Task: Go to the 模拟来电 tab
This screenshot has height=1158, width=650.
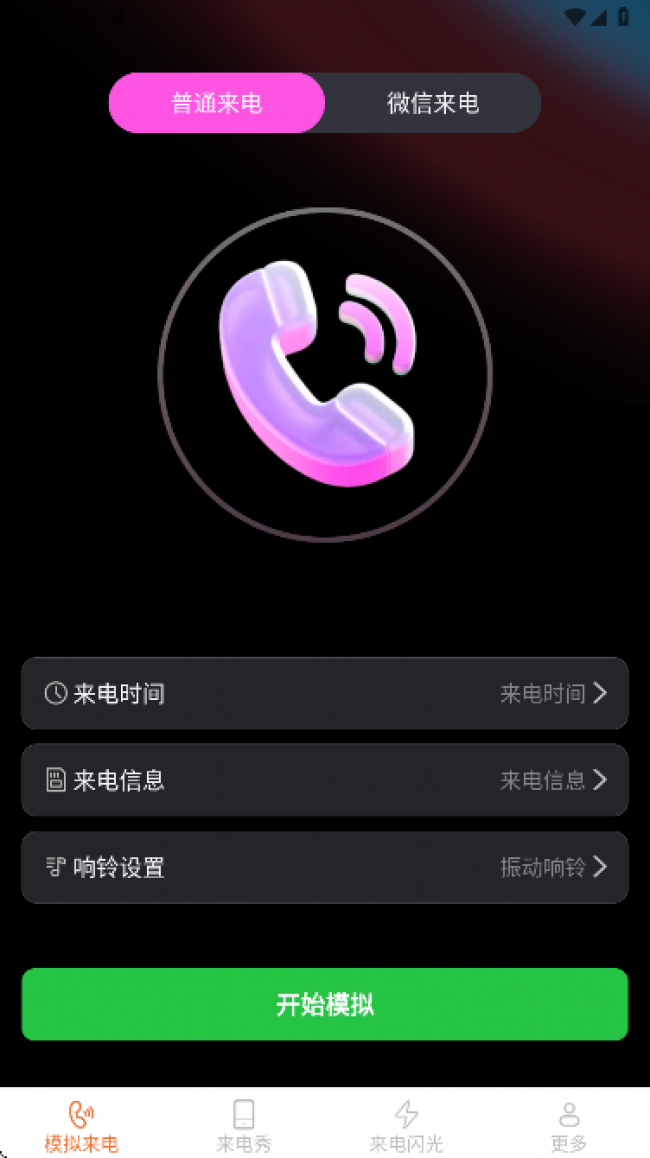Action: 81,1126
